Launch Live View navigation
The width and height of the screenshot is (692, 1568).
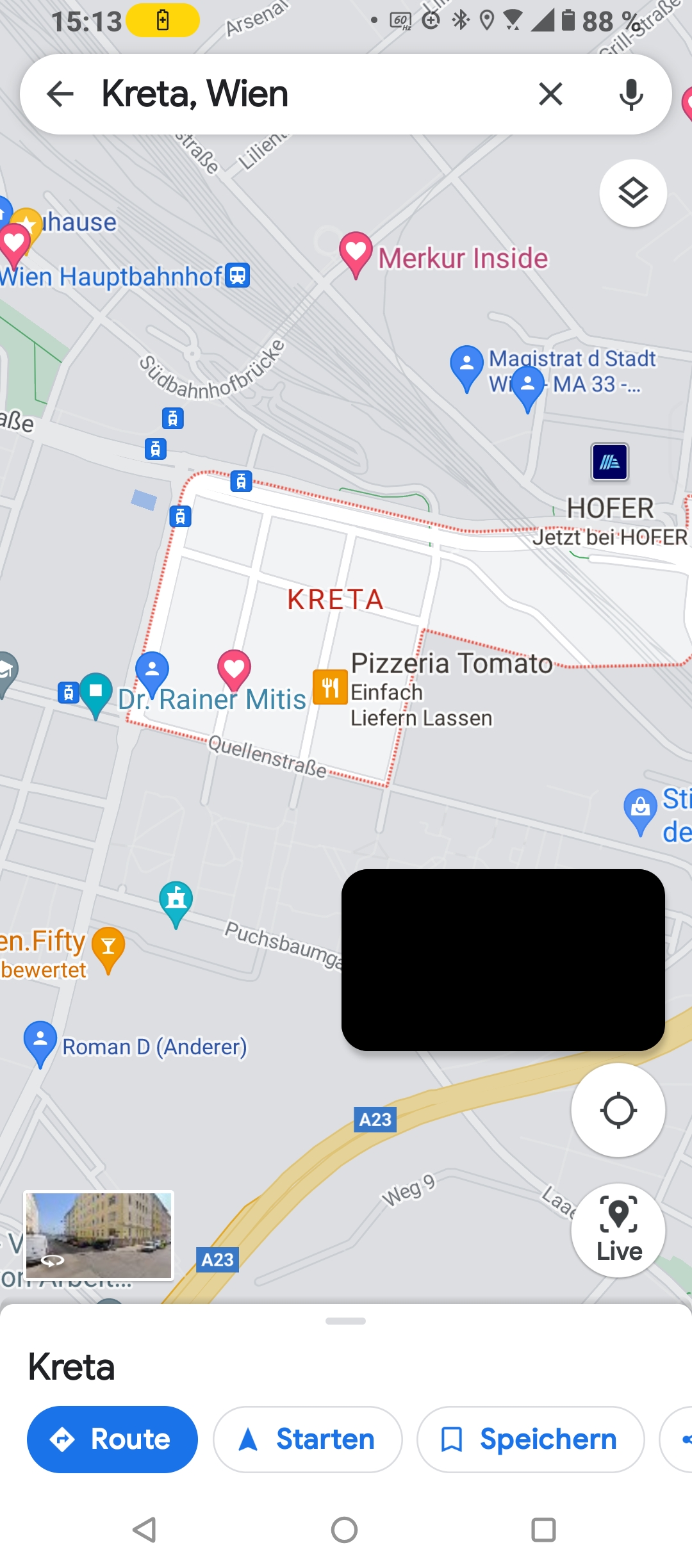click(x=618, y=1230)
